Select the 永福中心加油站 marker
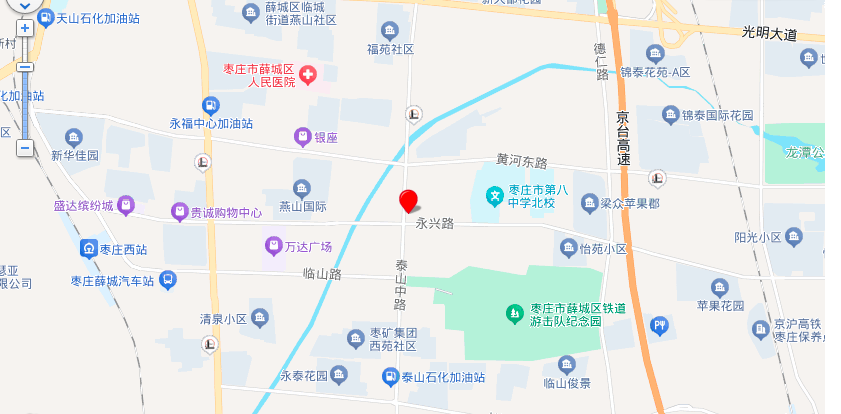This screenshot has height=414, width=841. pyautogui.click(x=210, y=105)
